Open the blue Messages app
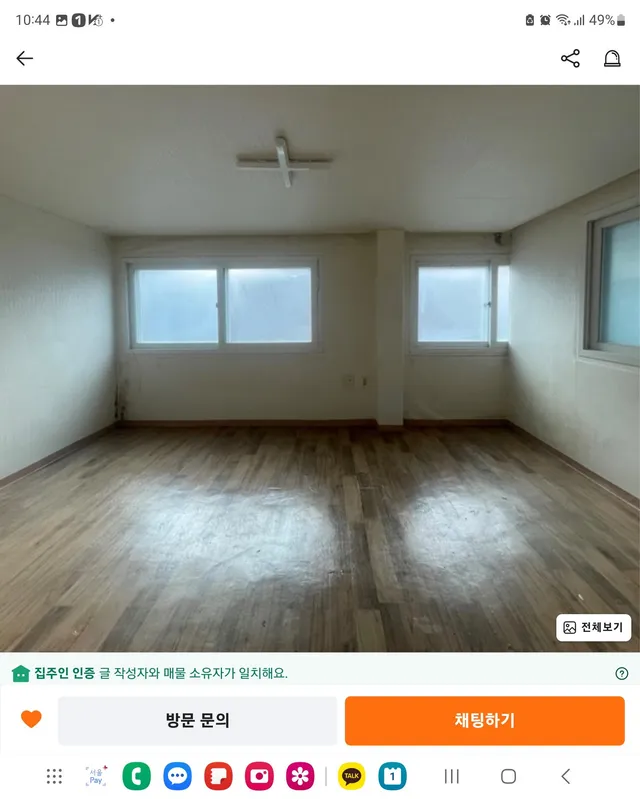Image resolution: width=640 pixels, height=799 pixels. [x=177, y=776]
